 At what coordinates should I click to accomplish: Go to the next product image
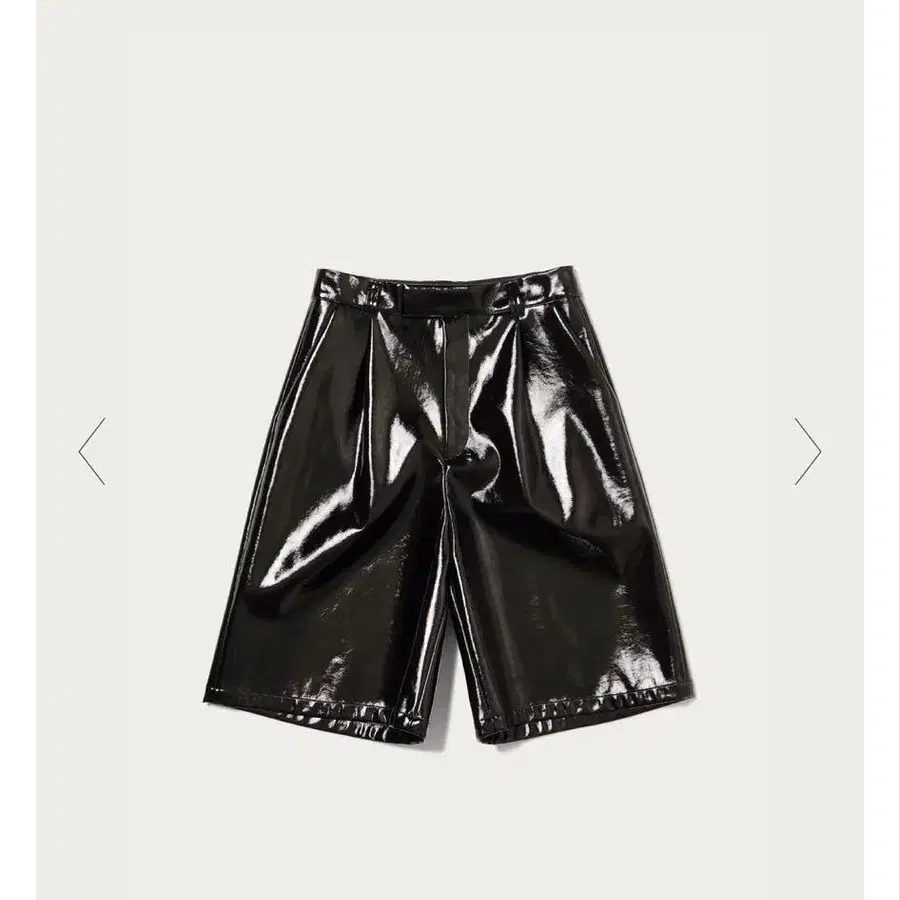(807, 451)
